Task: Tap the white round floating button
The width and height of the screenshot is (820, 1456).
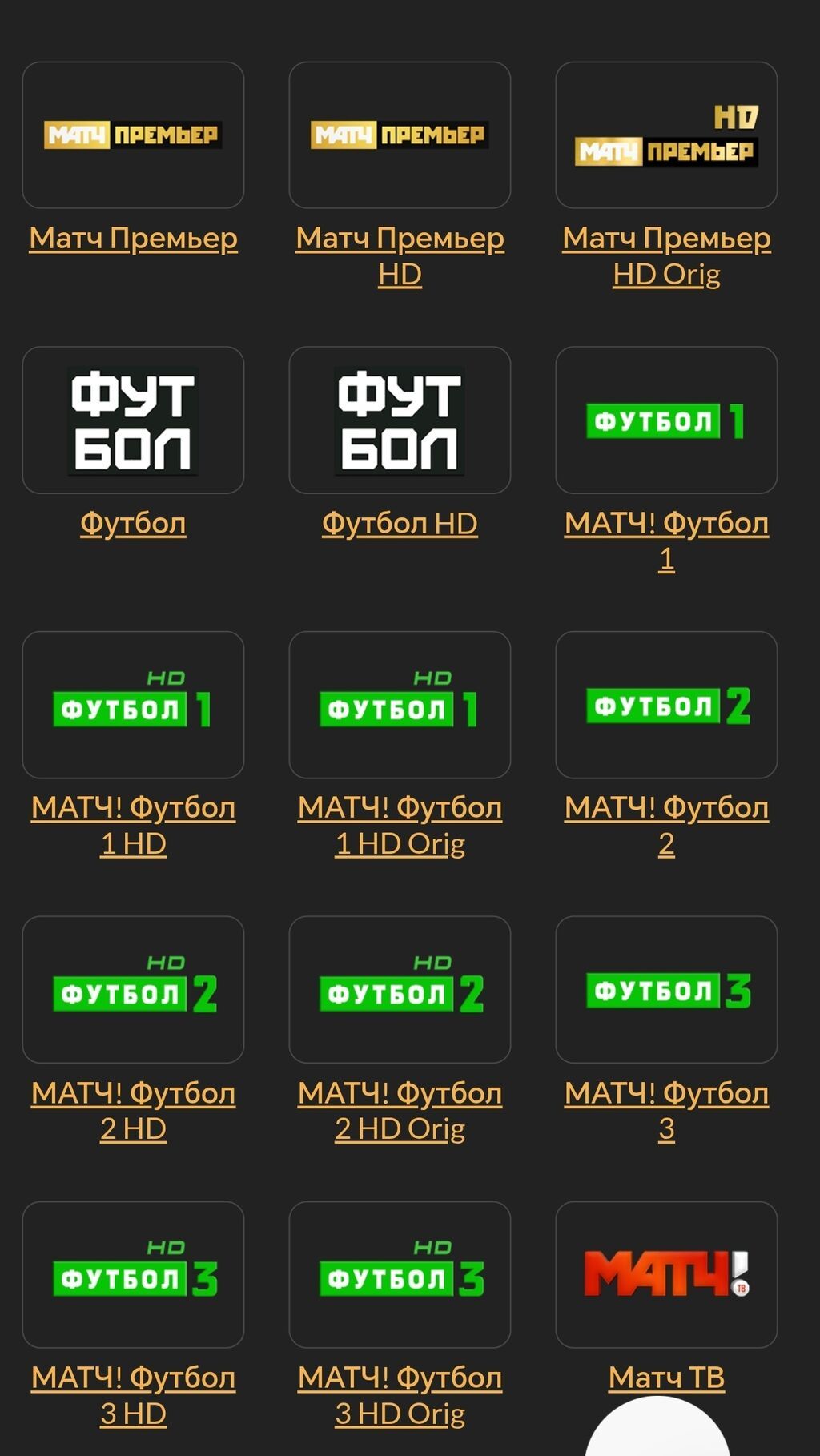Action: 657,1432
